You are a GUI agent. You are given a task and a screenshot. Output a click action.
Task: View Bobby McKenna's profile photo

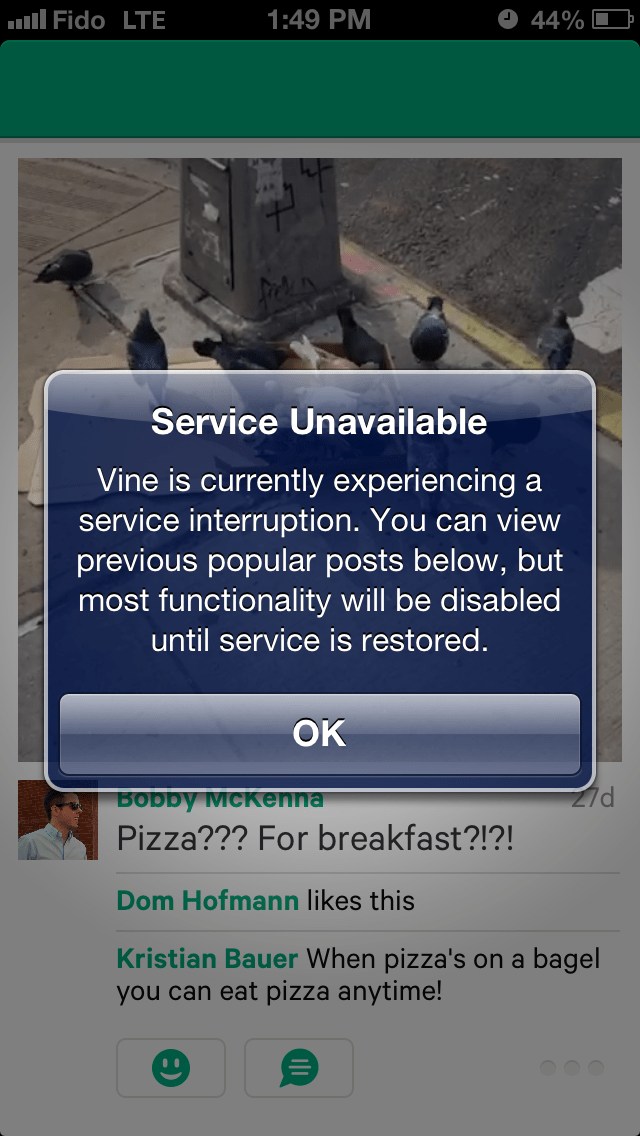58,822
